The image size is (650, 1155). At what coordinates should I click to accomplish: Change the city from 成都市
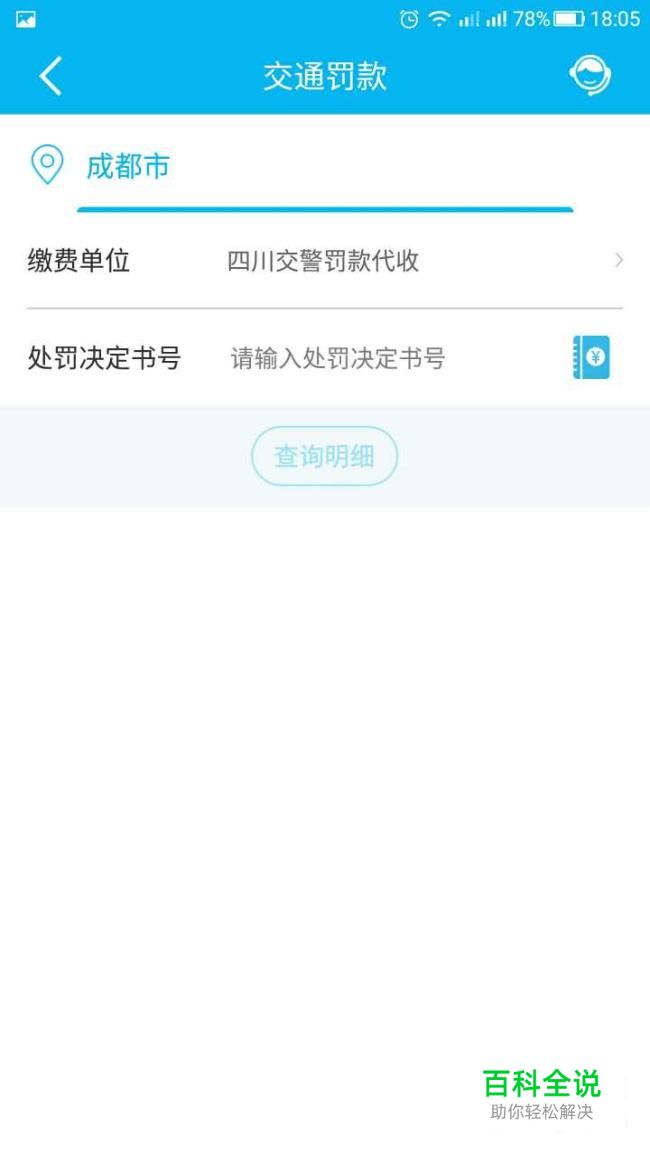coord(127,166)
